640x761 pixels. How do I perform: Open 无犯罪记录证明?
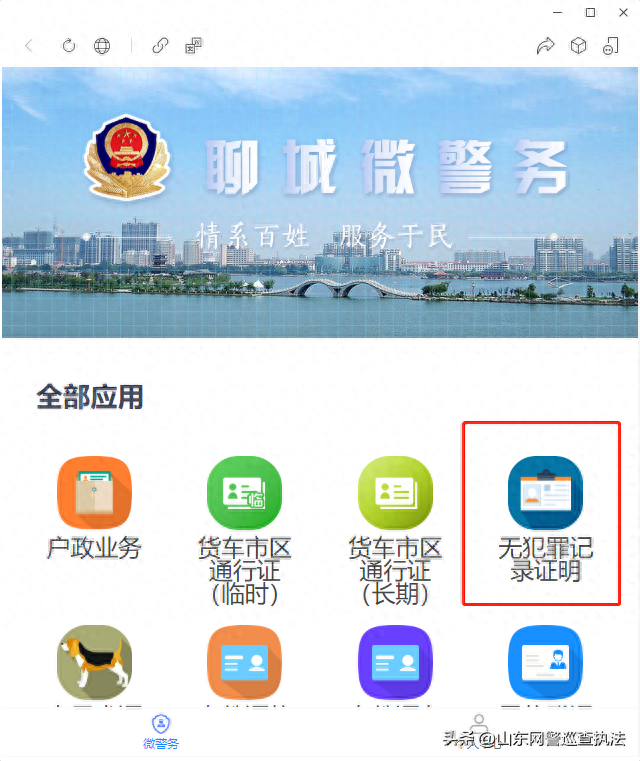(x=545, y=493)
